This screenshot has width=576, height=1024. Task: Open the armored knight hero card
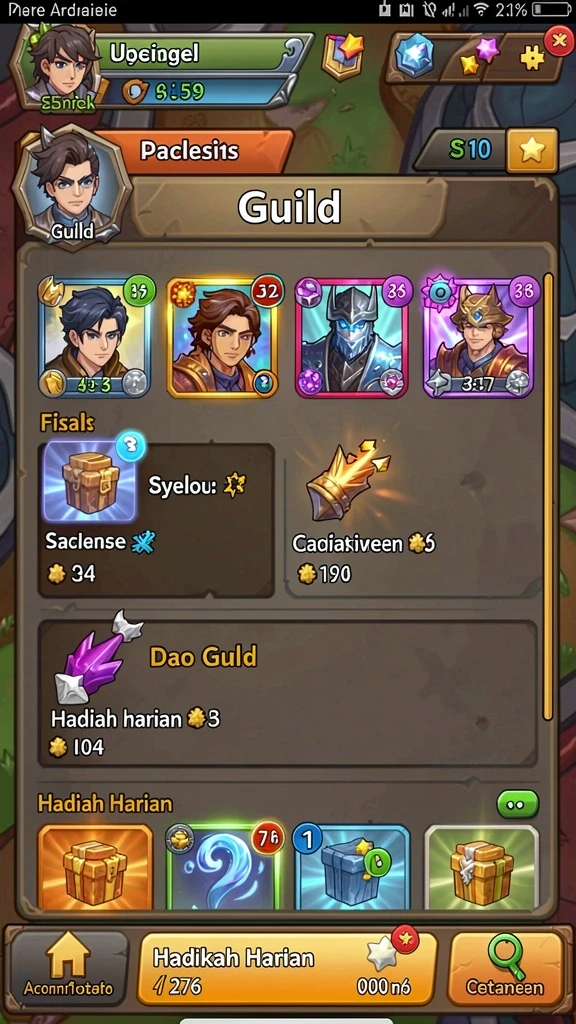(353, 337)
